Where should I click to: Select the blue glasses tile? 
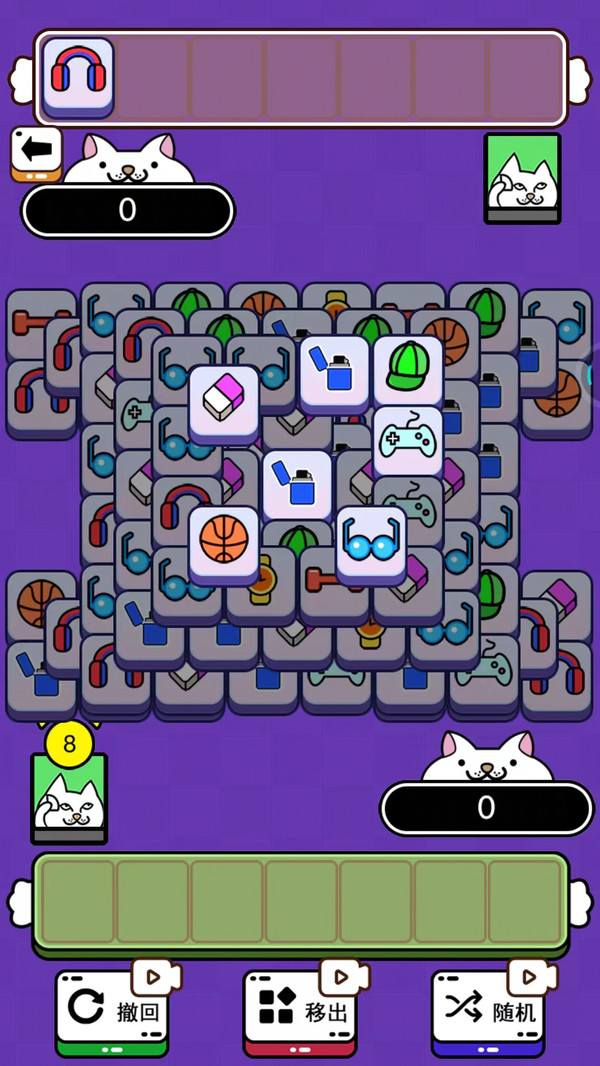coord(371,540)
